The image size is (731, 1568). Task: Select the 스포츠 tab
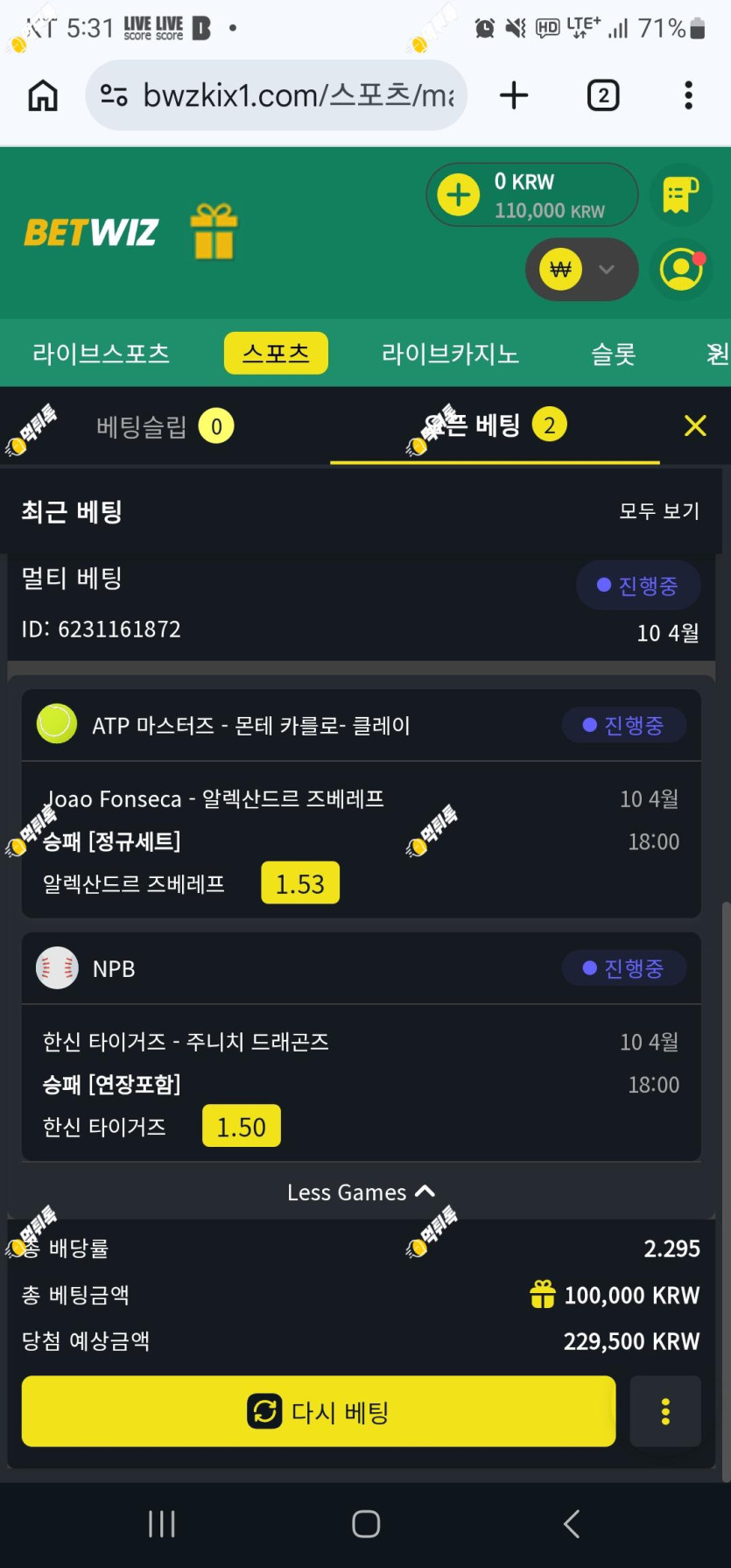(276, 353)
